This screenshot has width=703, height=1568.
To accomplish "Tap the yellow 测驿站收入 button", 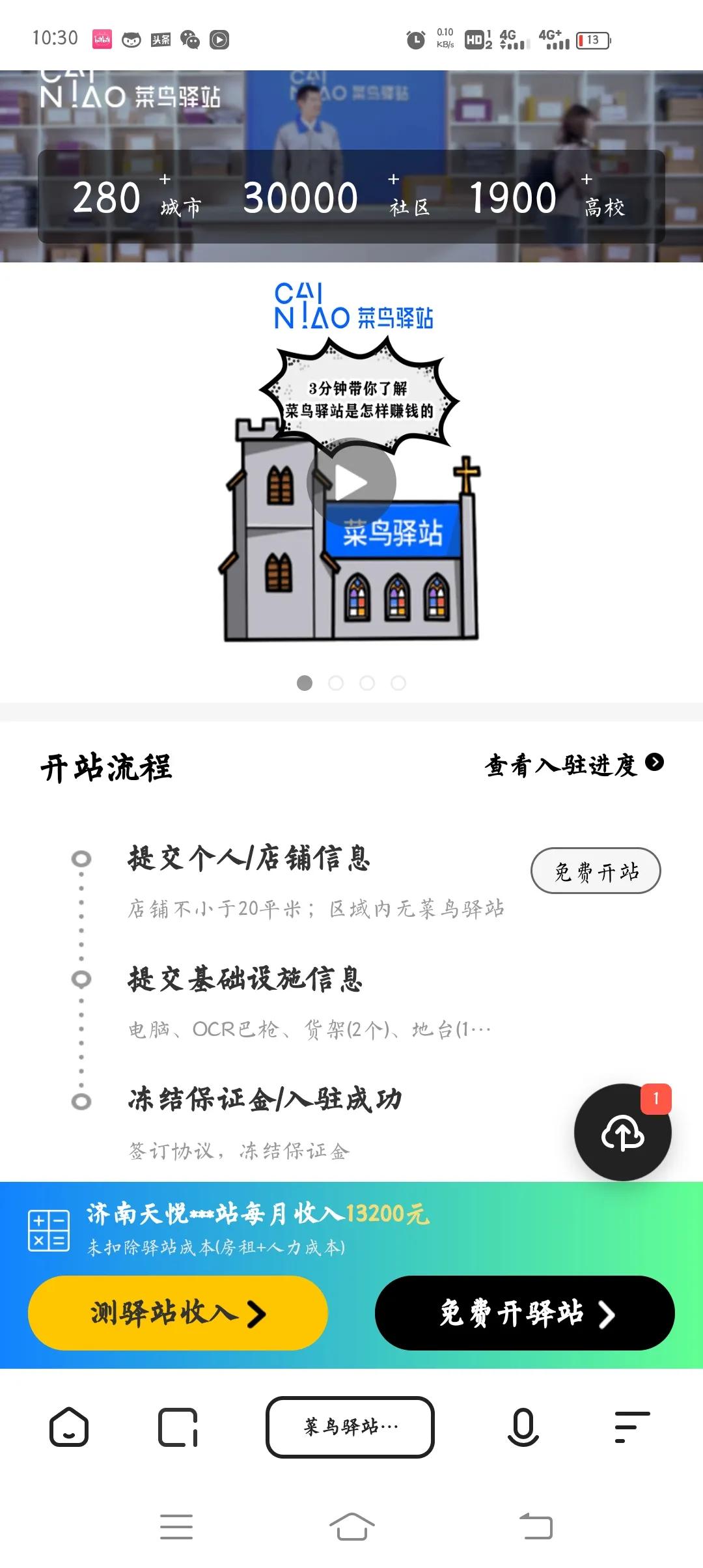I will [x=177, y=1313].
